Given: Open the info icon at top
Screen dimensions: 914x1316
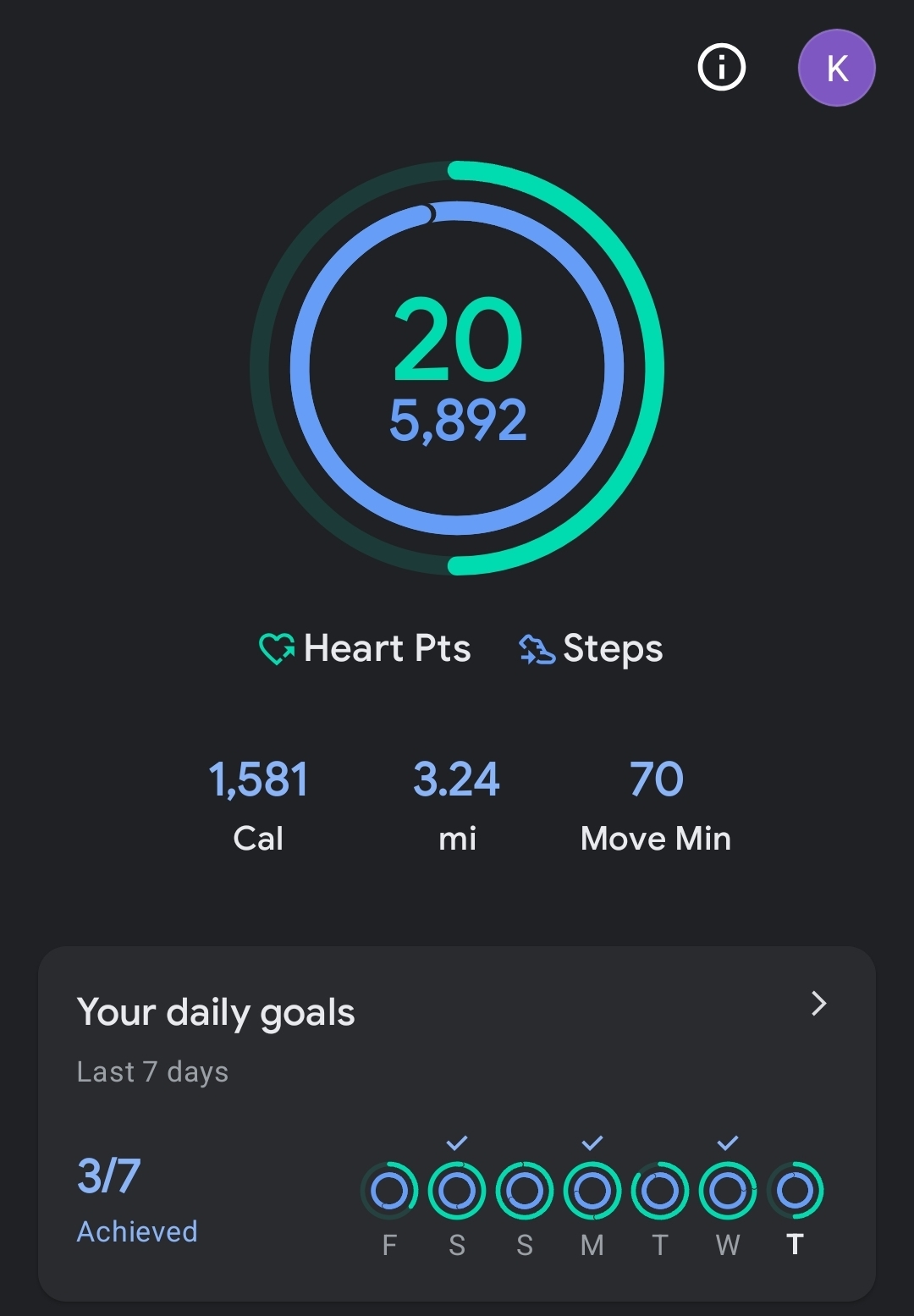Looking at the screenshot, I should tap(721, 67).
